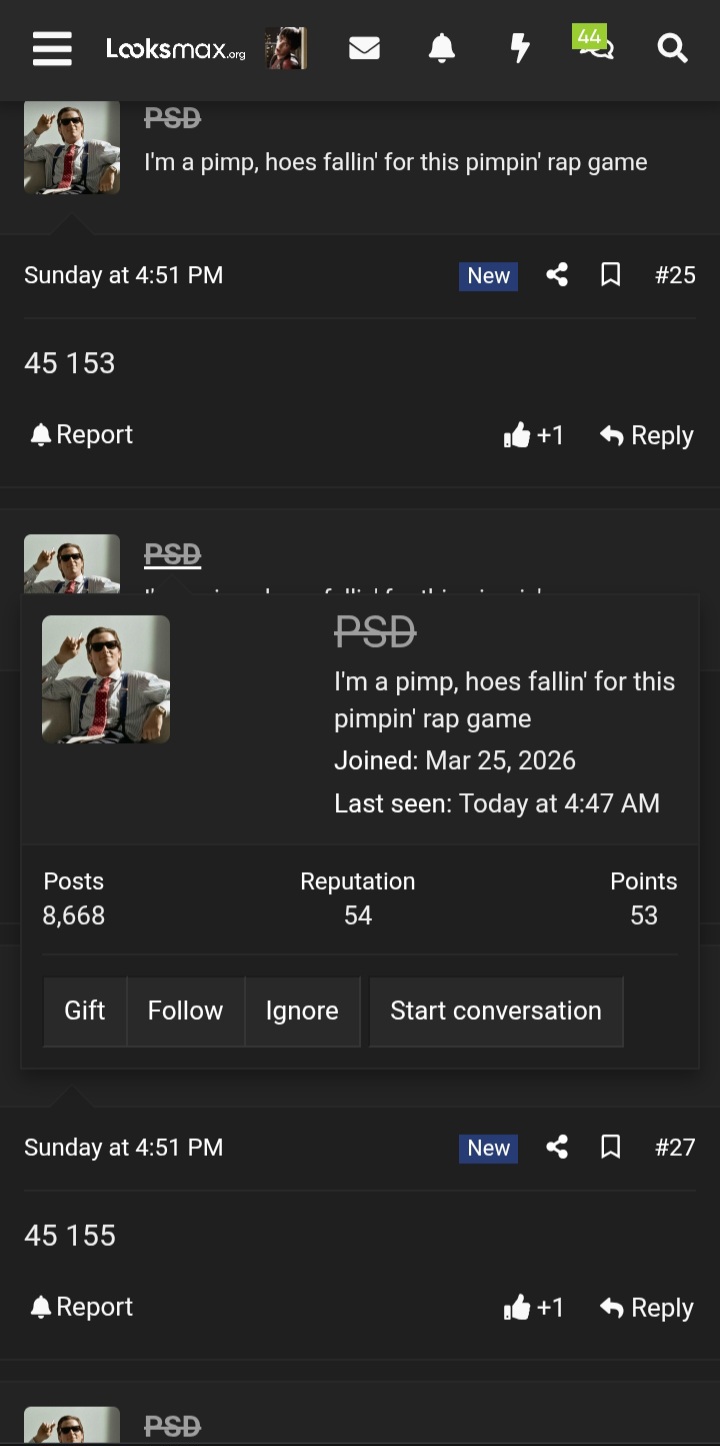Open the inbox envelope icon
This screenshot has height=1446, width=720.
tap(364, 48)
